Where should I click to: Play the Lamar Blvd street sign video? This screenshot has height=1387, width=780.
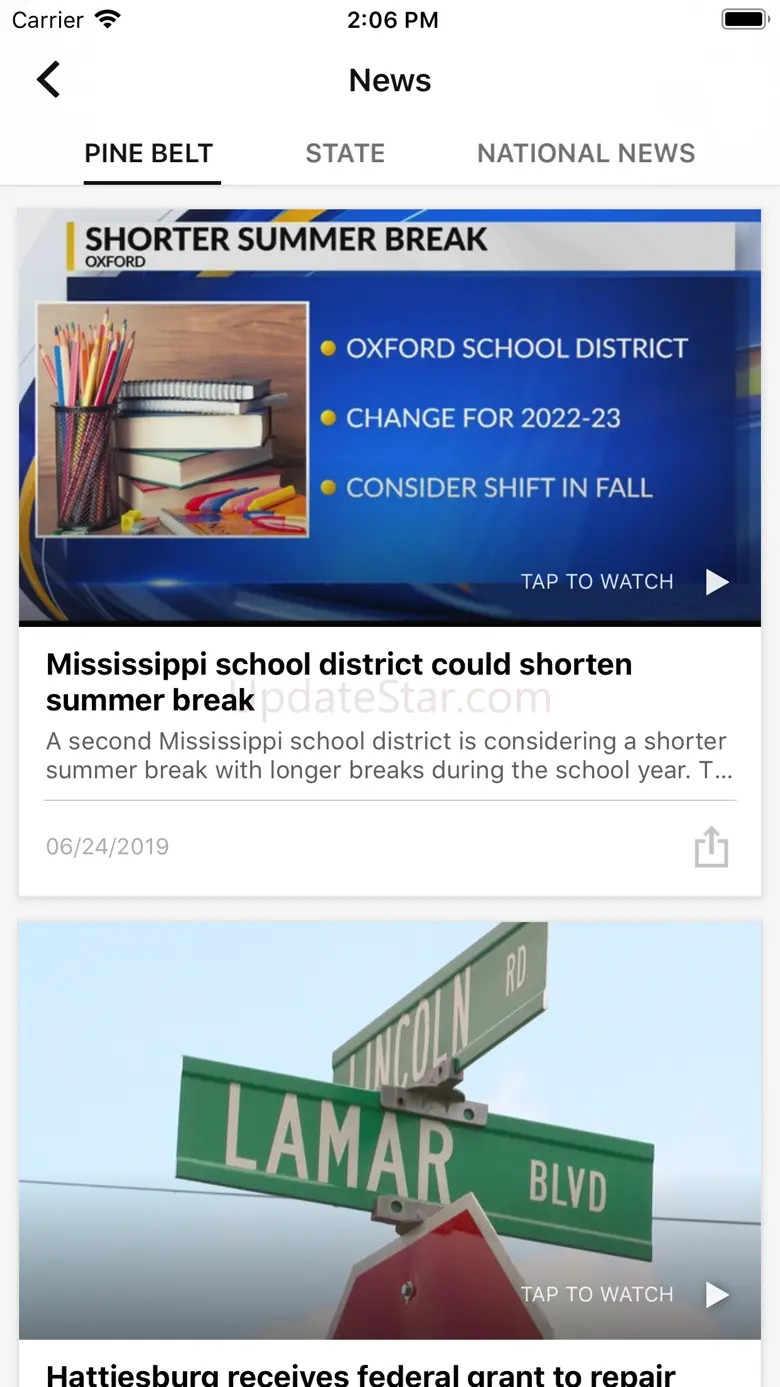tap(390, 1130)
